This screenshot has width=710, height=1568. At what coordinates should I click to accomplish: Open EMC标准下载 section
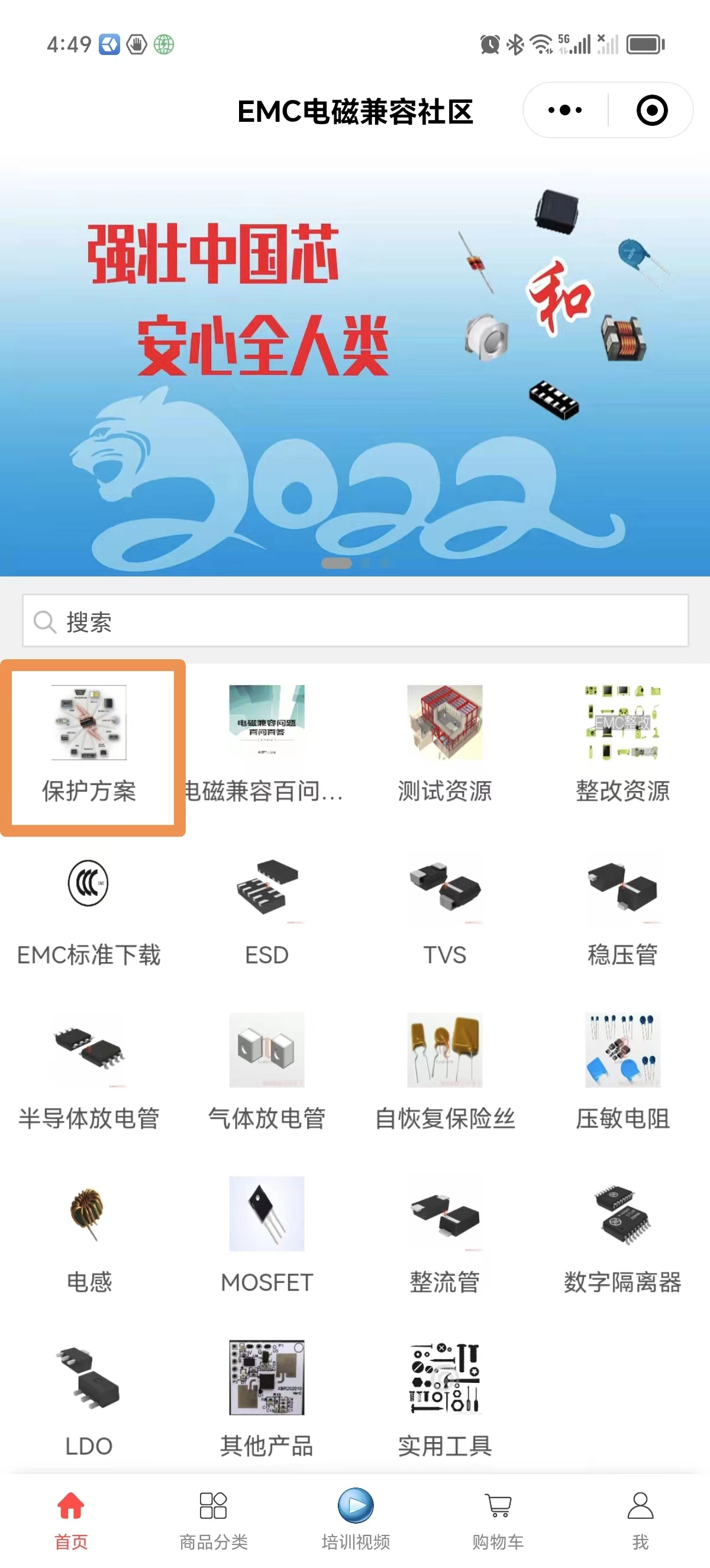point(89,910)
